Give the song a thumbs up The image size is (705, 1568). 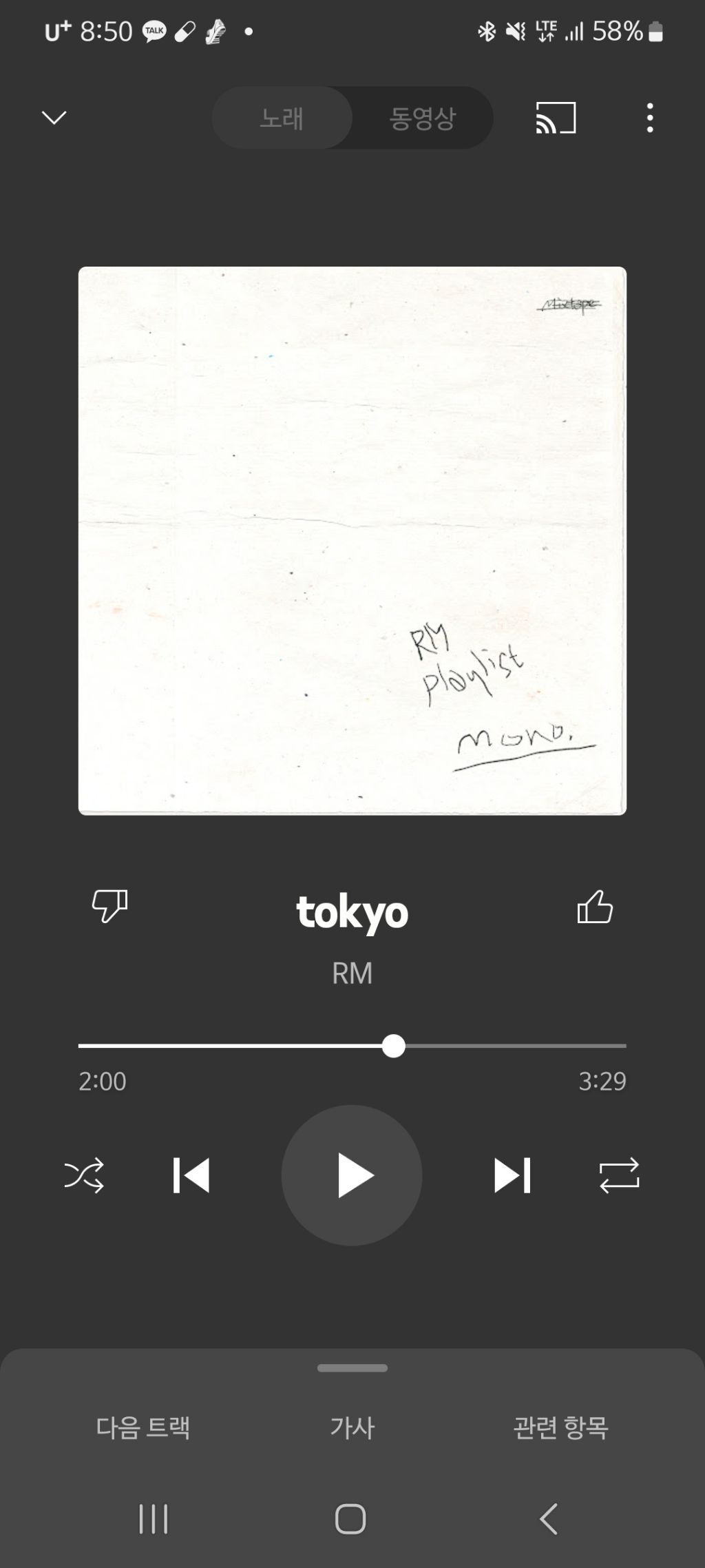click(x=596, y=909)
